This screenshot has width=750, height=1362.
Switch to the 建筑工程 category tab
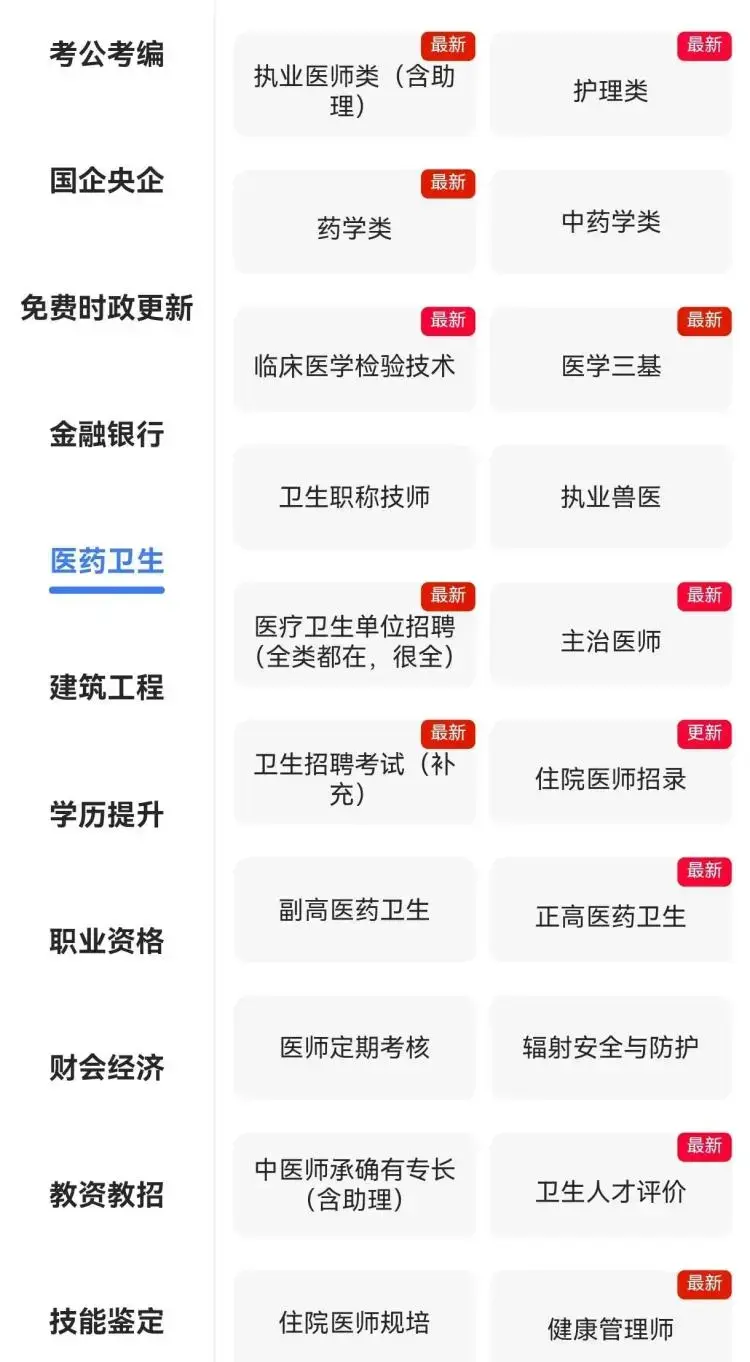pos(107,688)
